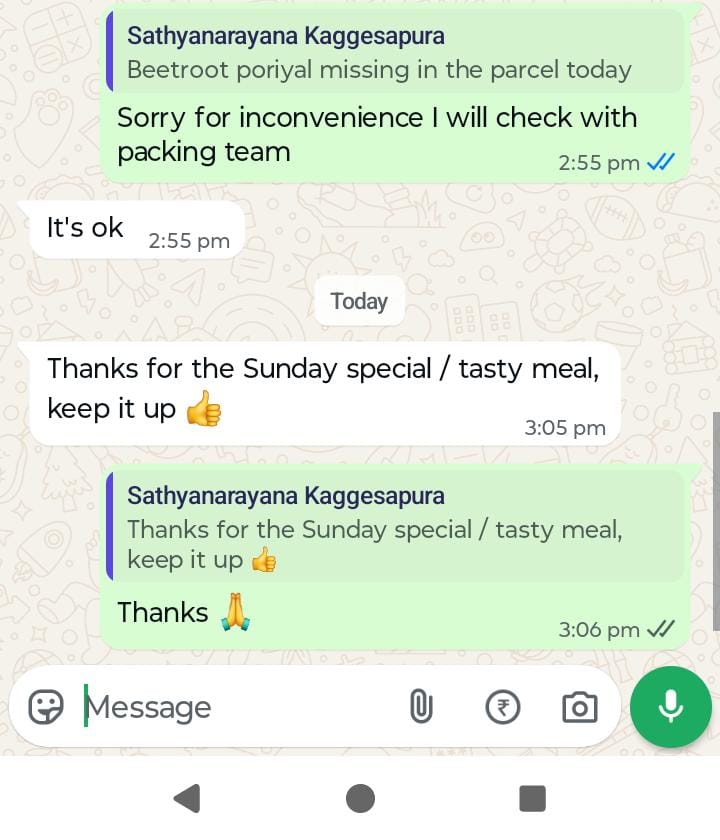Go to home screen via navigation bar
This screenshot has width=720, height=840.
[360, 798]
